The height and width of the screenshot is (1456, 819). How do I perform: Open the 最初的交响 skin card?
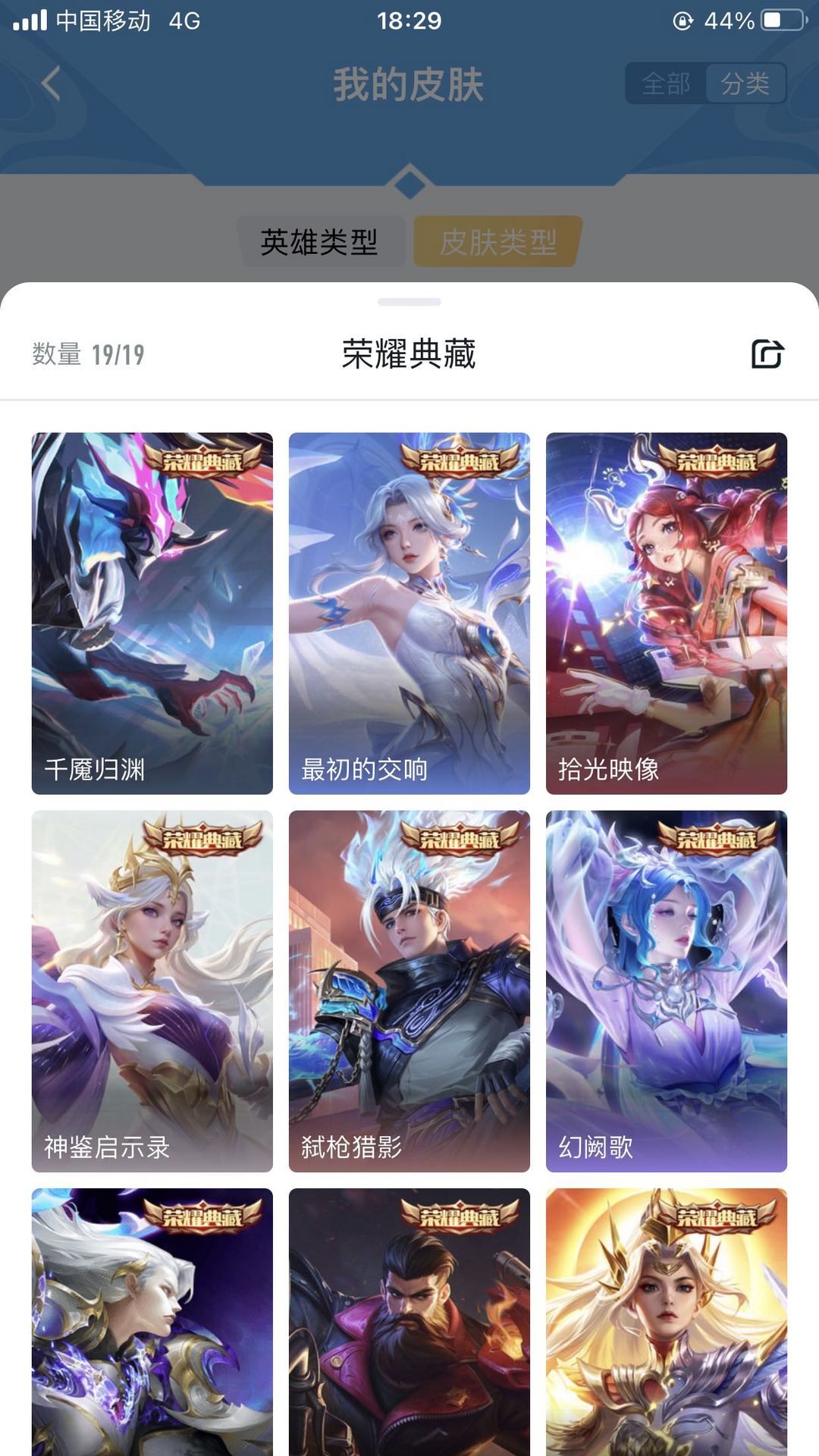click(x=409, y=613)
